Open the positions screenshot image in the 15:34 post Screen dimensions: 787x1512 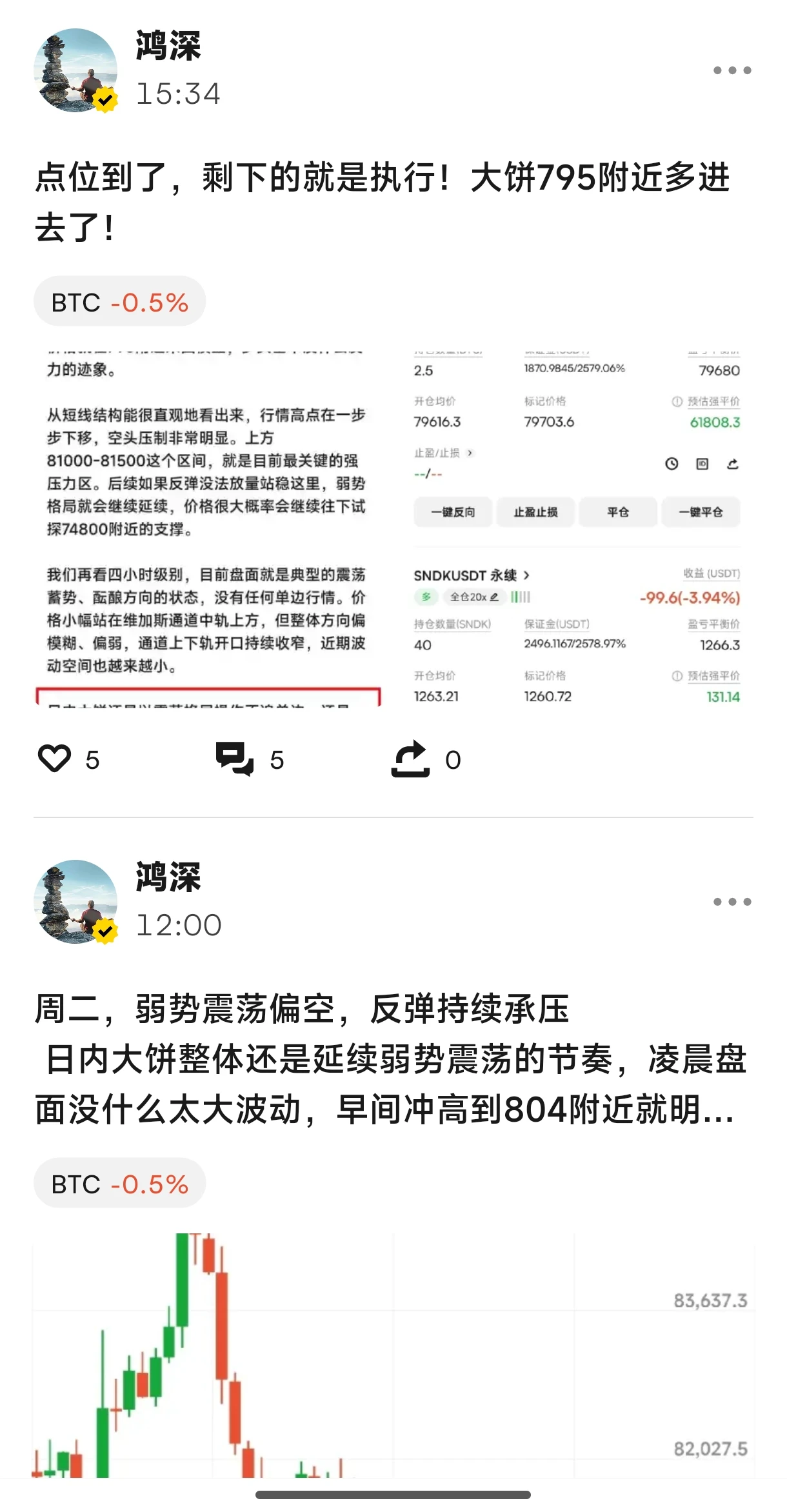[577, 529]
